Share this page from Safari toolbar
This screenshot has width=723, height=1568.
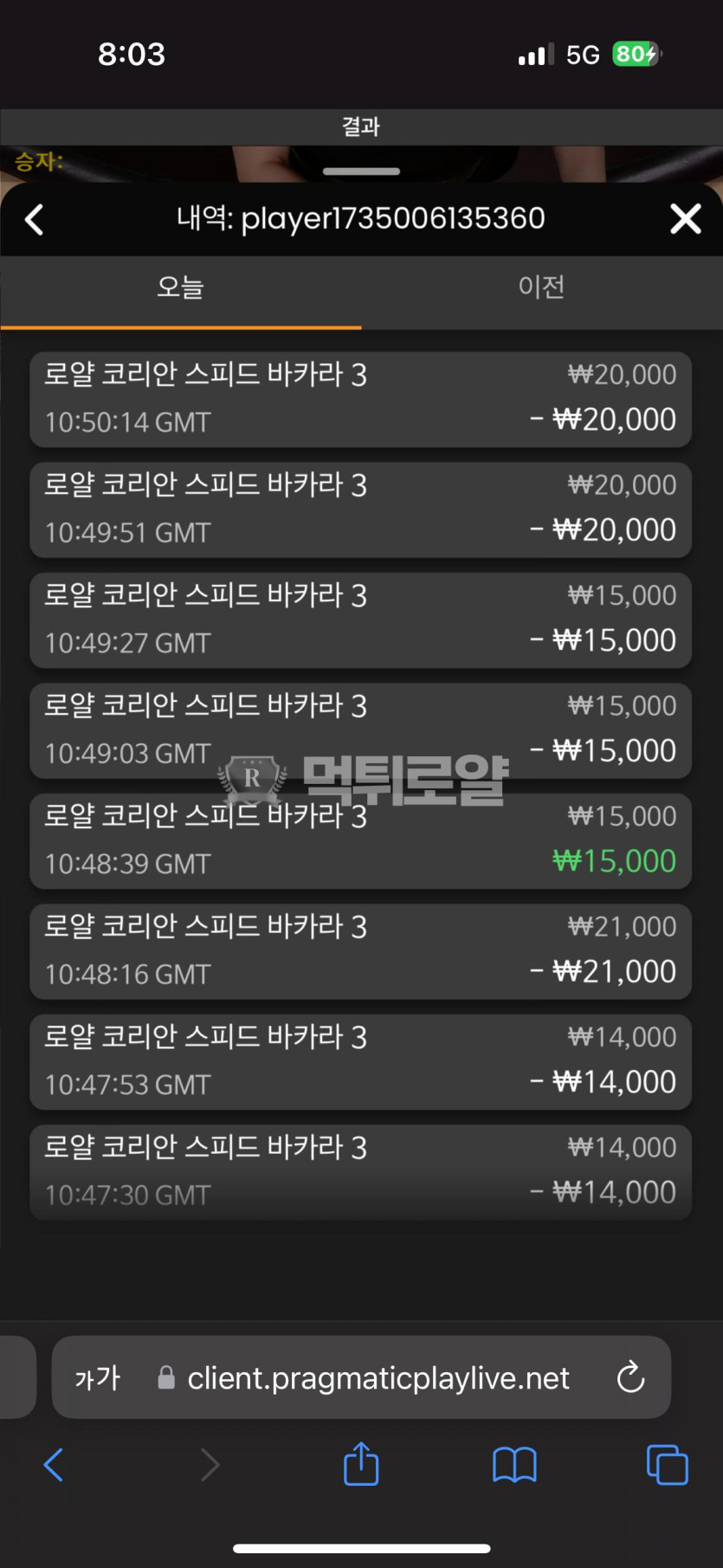(361, 1464)
